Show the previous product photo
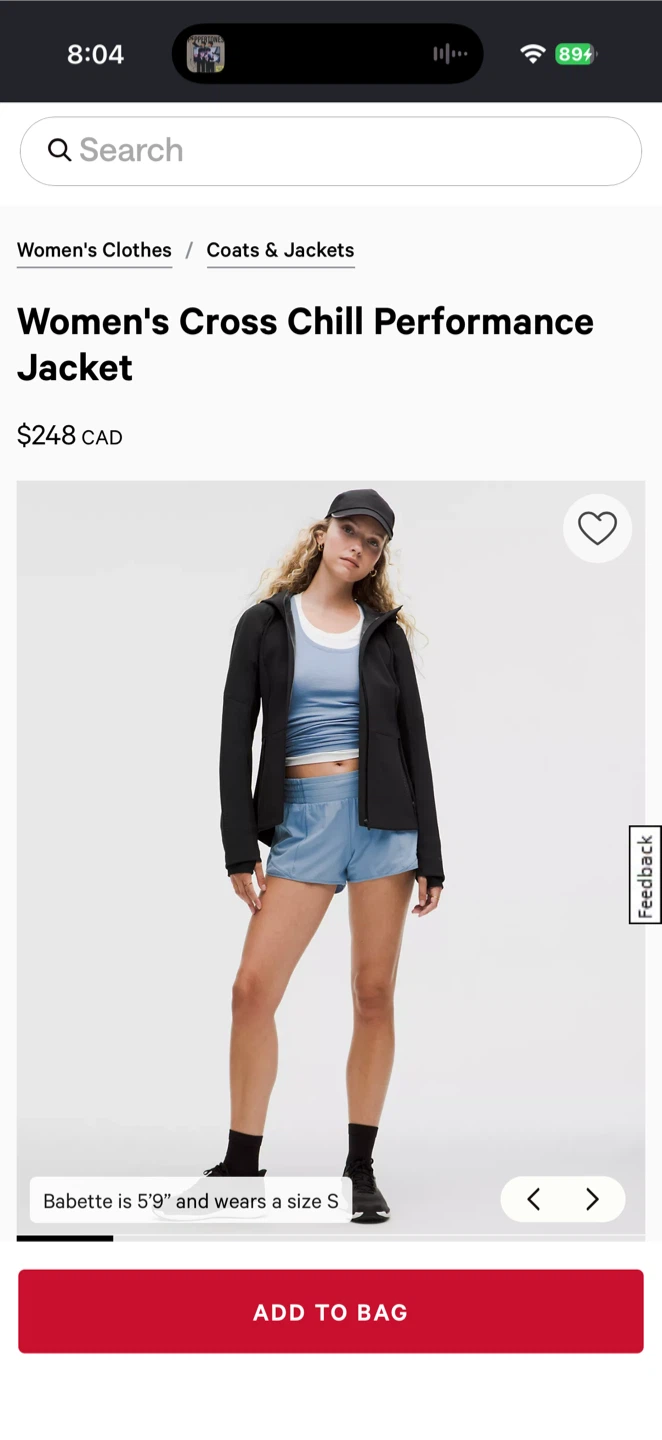 coord(534,1199)
